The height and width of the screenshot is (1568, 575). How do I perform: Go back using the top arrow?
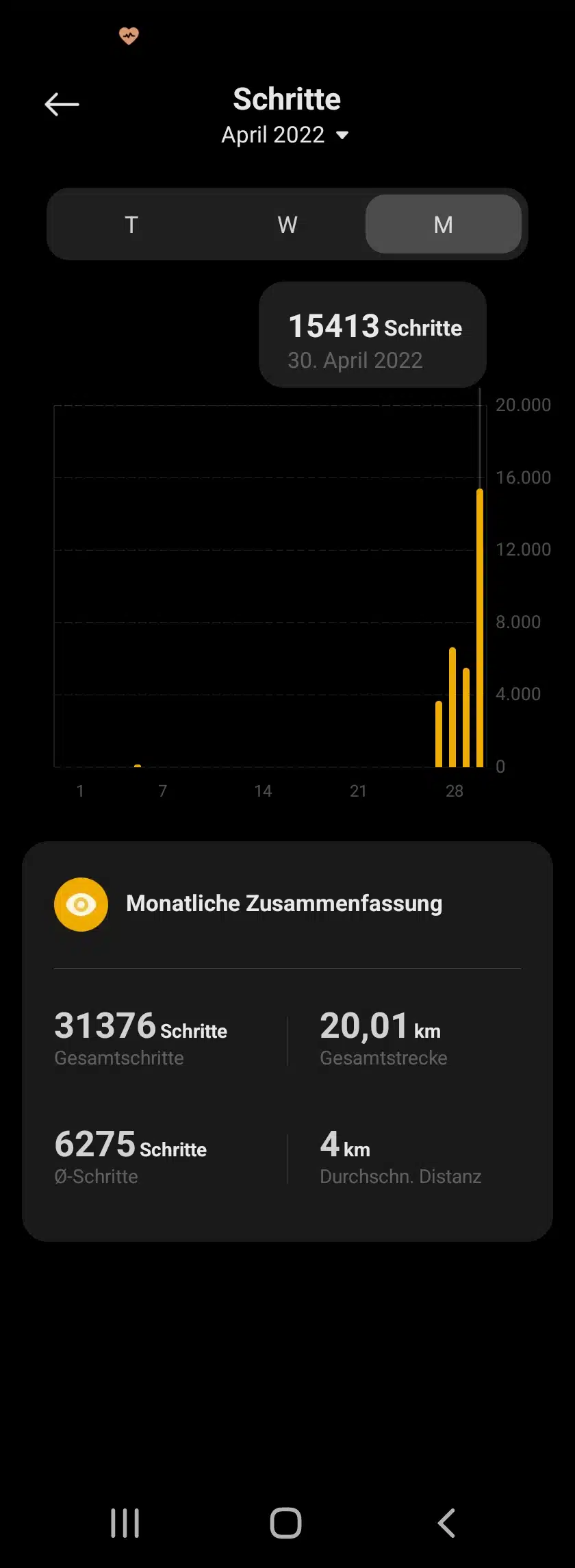click(62, 104)
